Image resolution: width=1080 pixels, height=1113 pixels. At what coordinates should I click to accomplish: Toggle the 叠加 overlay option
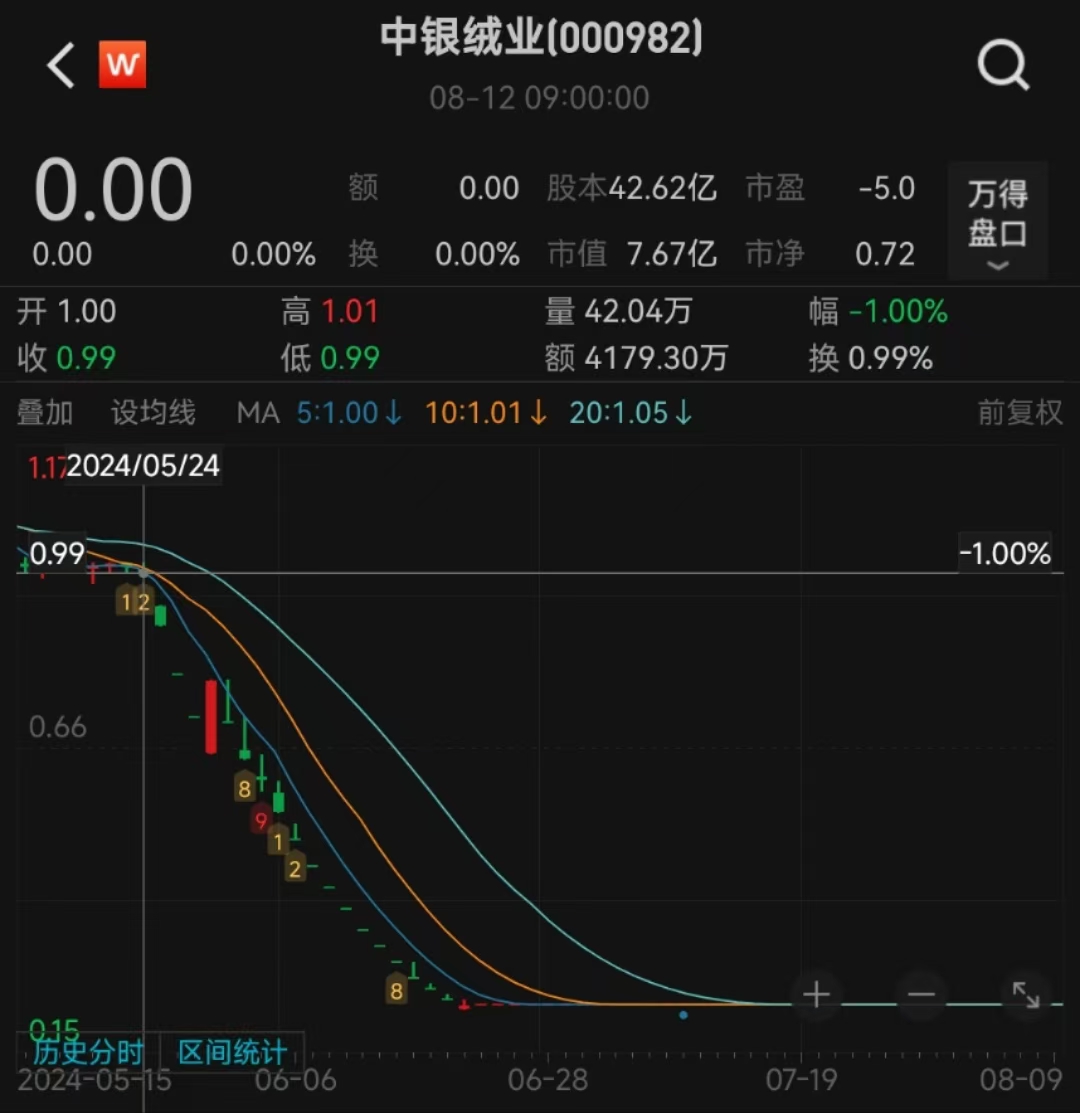click(x=43, y=412)
